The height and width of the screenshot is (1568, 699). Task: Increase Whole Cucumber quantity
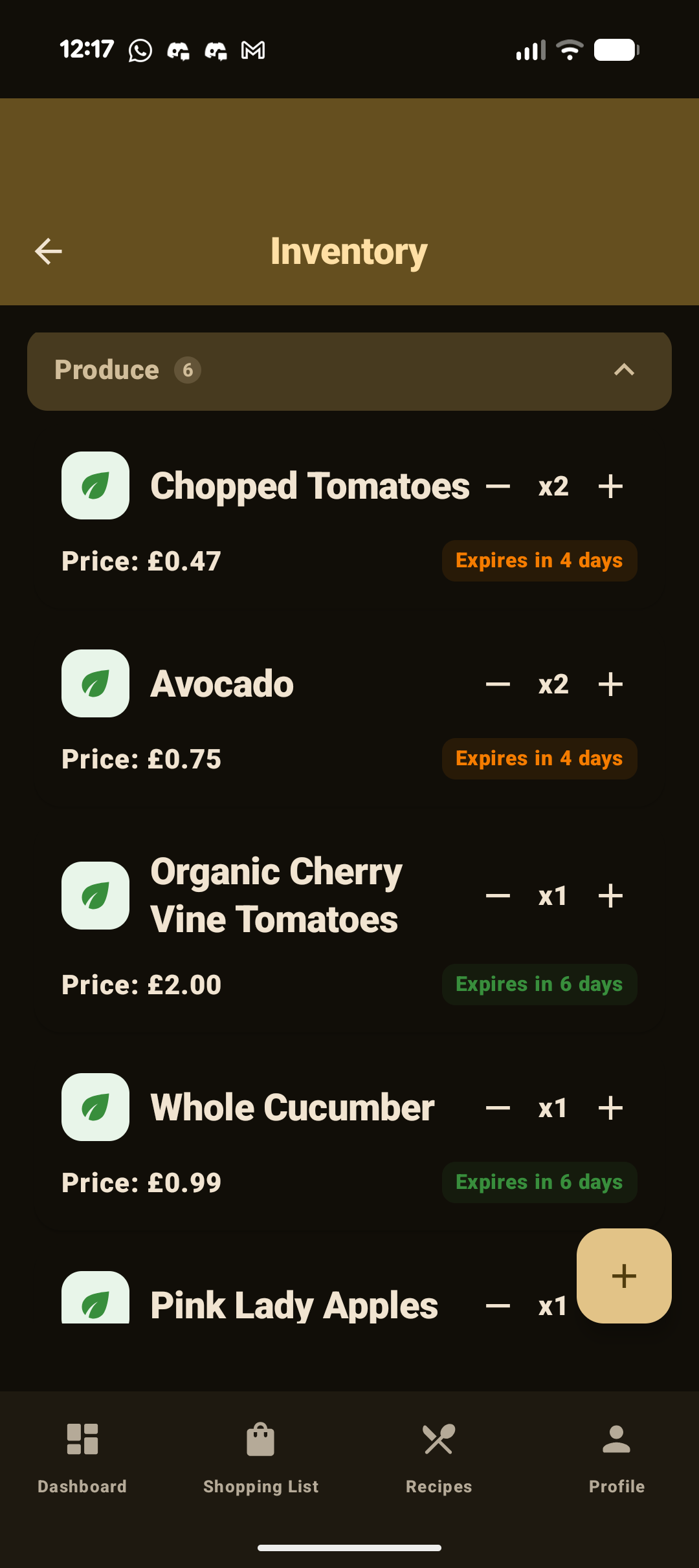click(610, 1108)
